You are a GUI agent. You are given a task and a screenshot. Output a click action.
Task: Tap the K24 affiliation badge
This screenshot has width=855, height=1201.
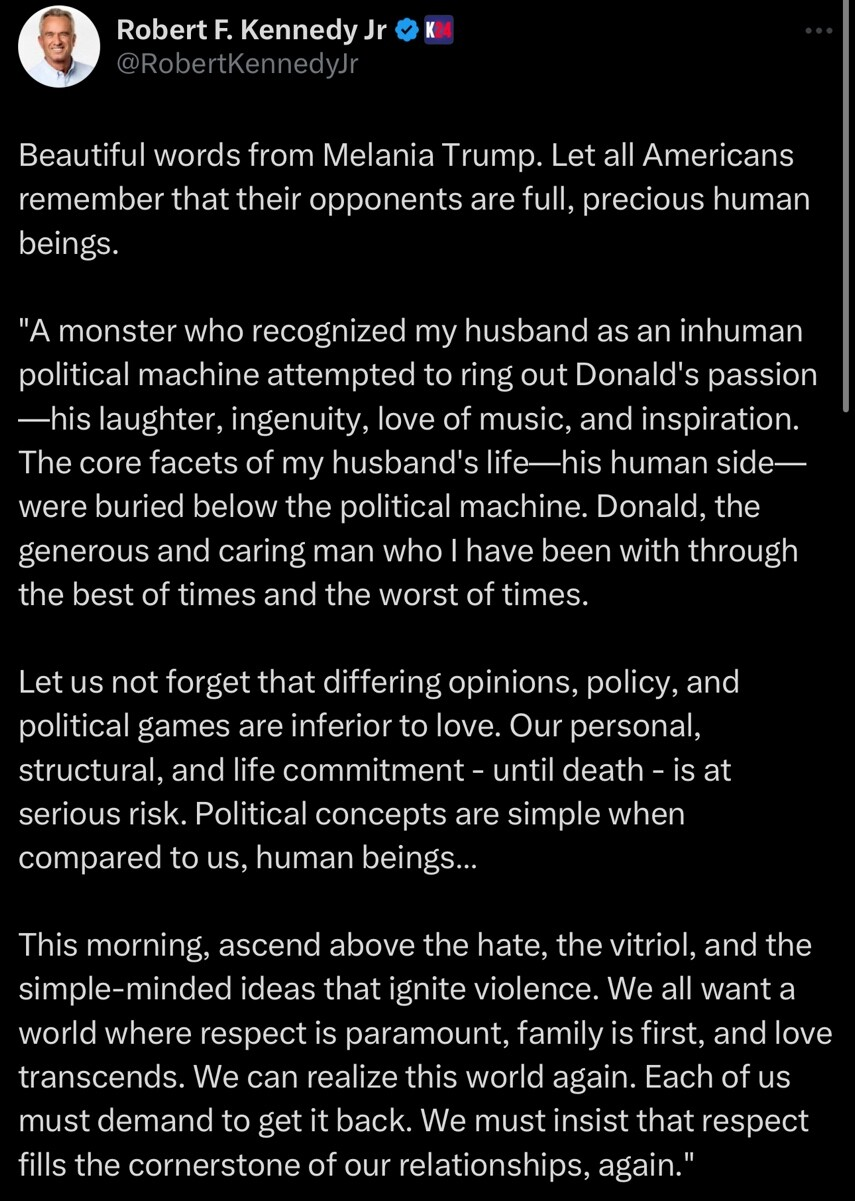point(439,31)
